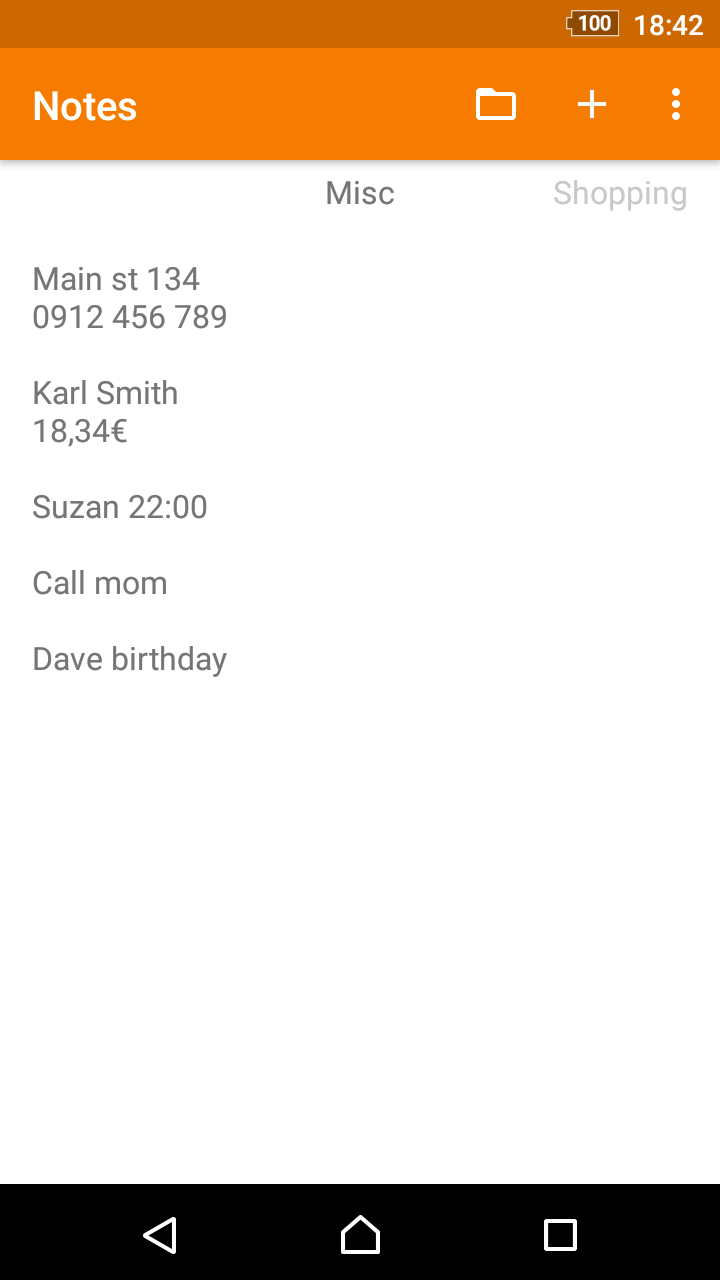Switch to the Shopping tab

pyautogui.click(x=620, y=193)
